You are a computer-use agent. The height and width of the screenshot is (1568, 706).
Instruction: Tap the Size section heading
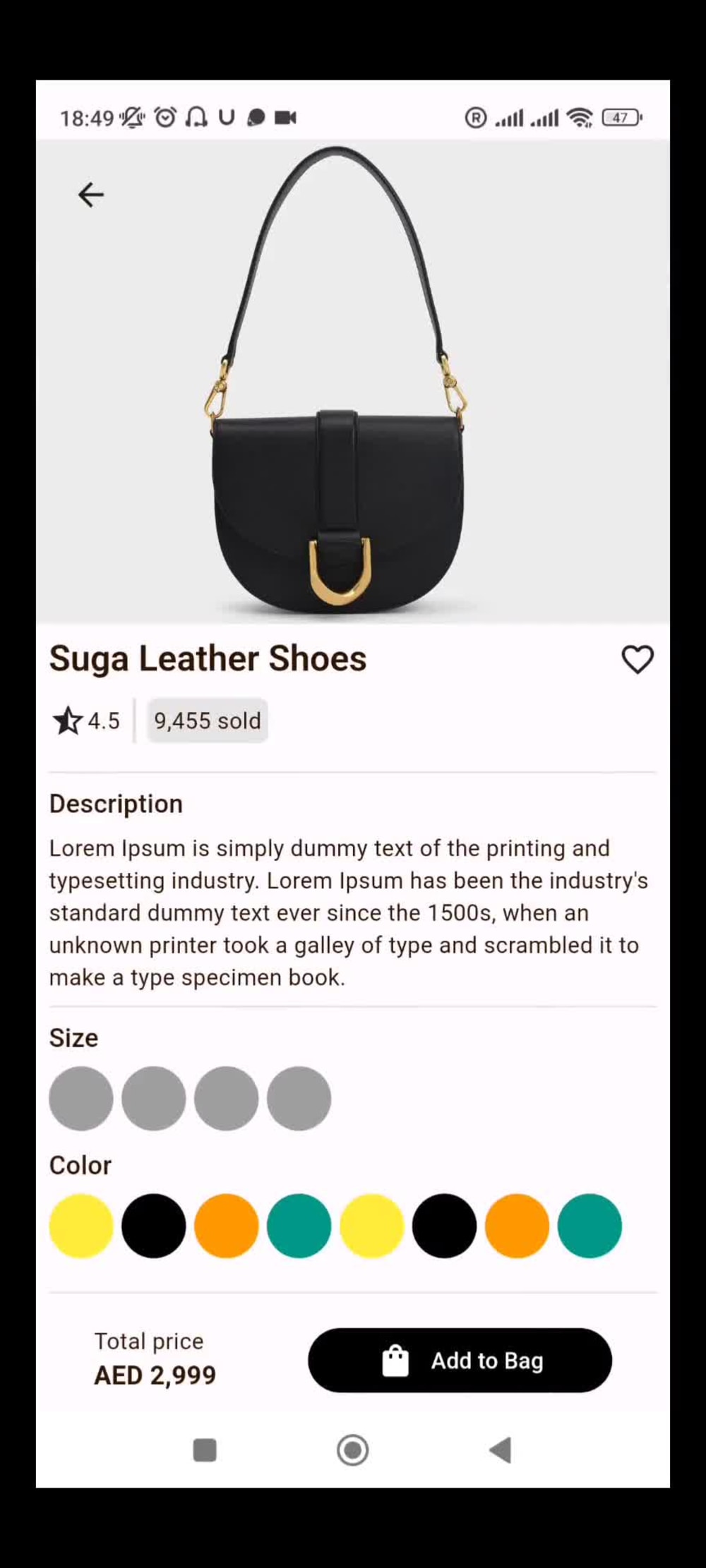pyautogui.click(x=73, y=1037)
